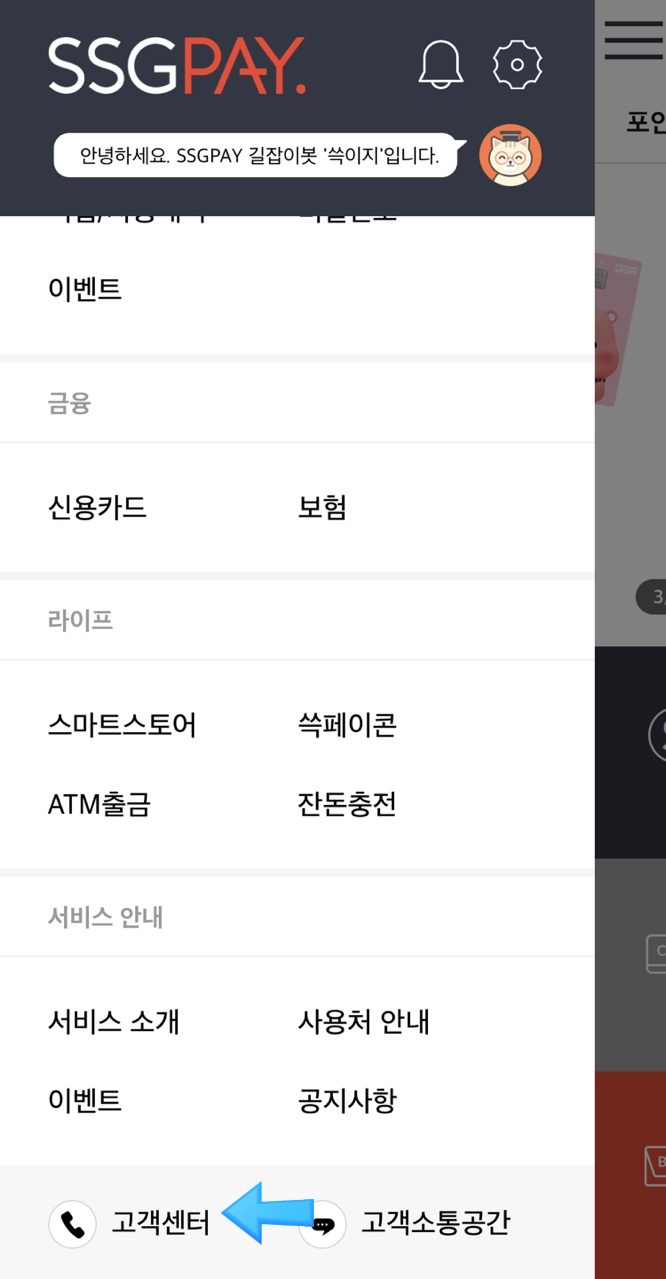Tap the 쓱이지 chatbot avatar

[x=510, y=156]
